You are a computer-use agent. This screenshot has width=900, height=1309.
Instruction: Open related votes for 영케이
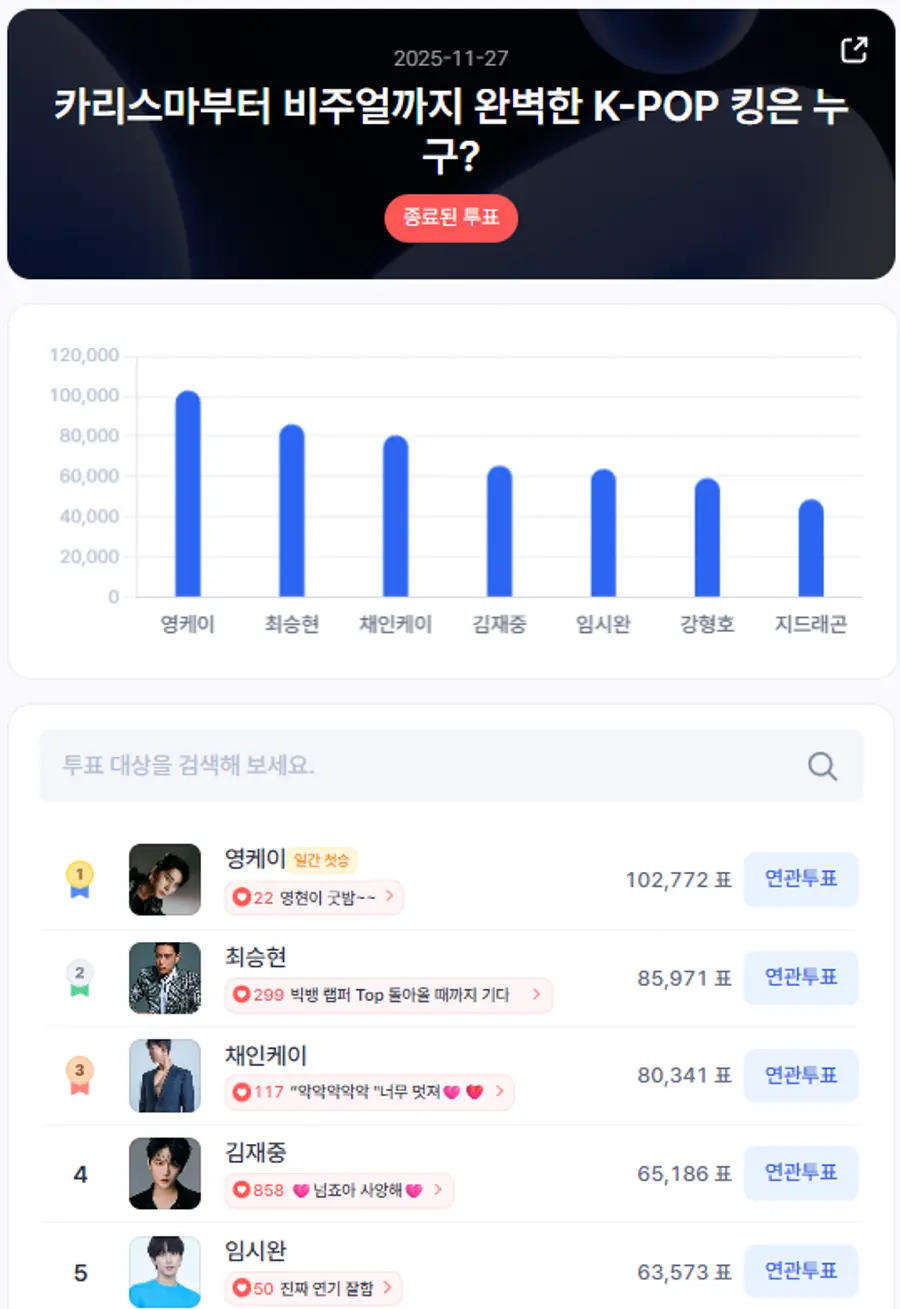[800, 879]
